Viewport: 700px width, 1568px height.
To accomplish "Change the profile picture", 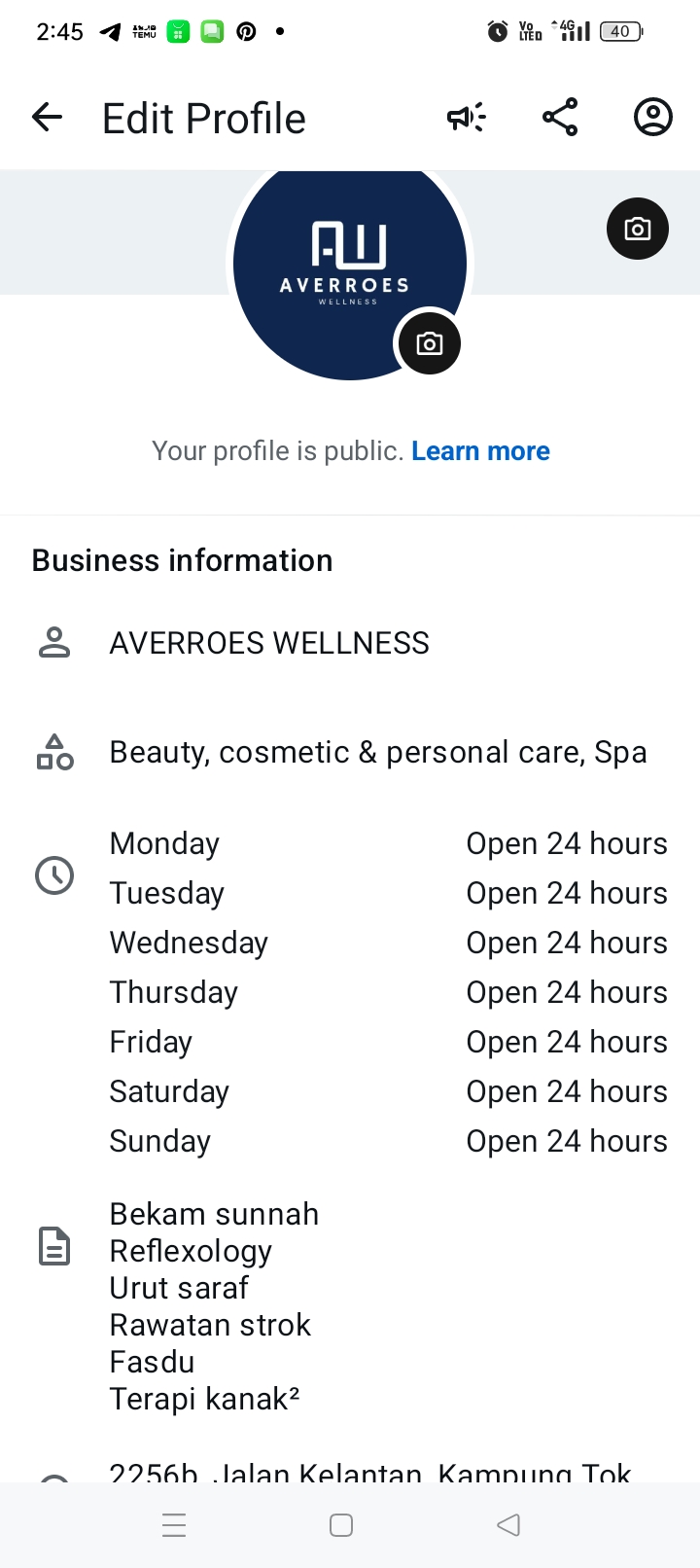I will pos(429,344).
